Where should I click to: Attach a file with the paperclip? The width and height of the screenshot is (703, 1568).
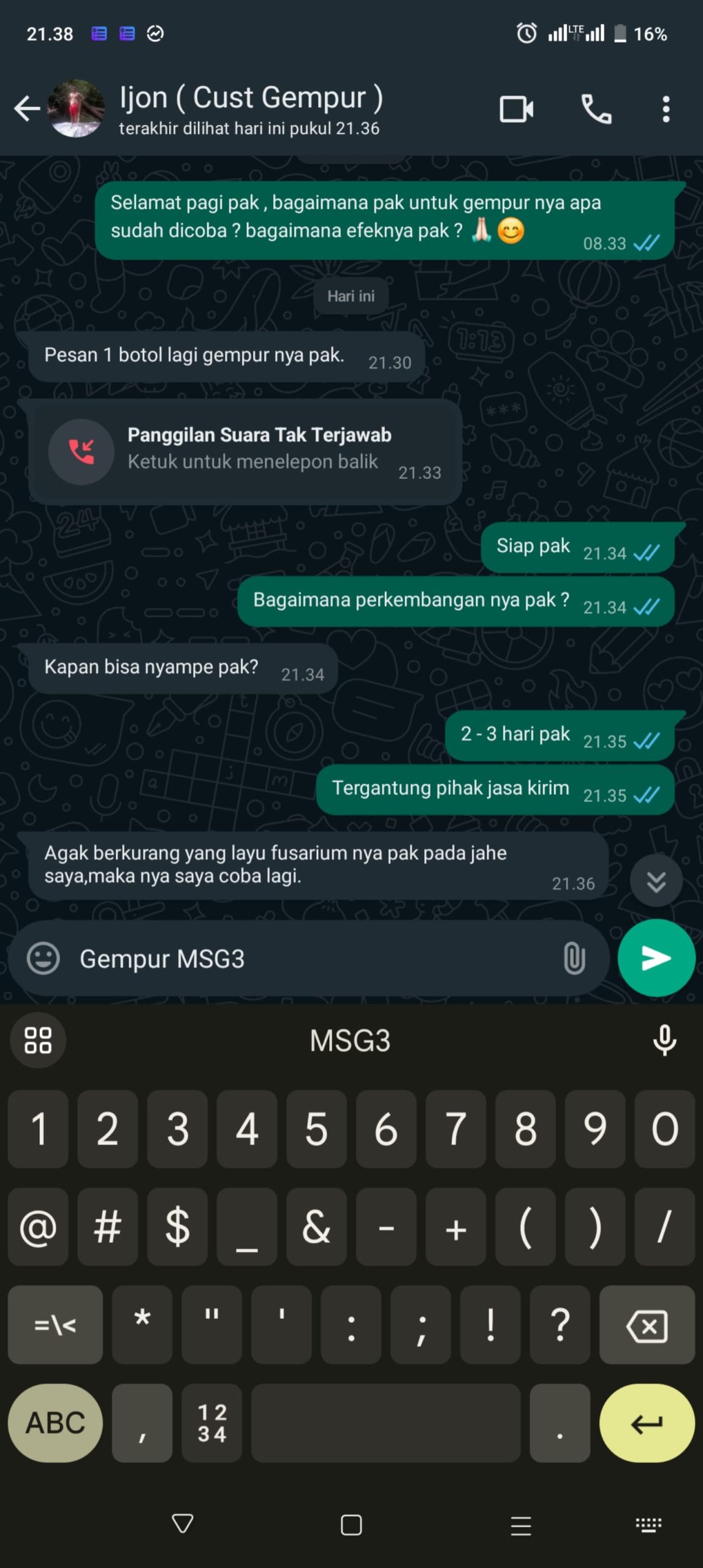(x=574, y=959)
